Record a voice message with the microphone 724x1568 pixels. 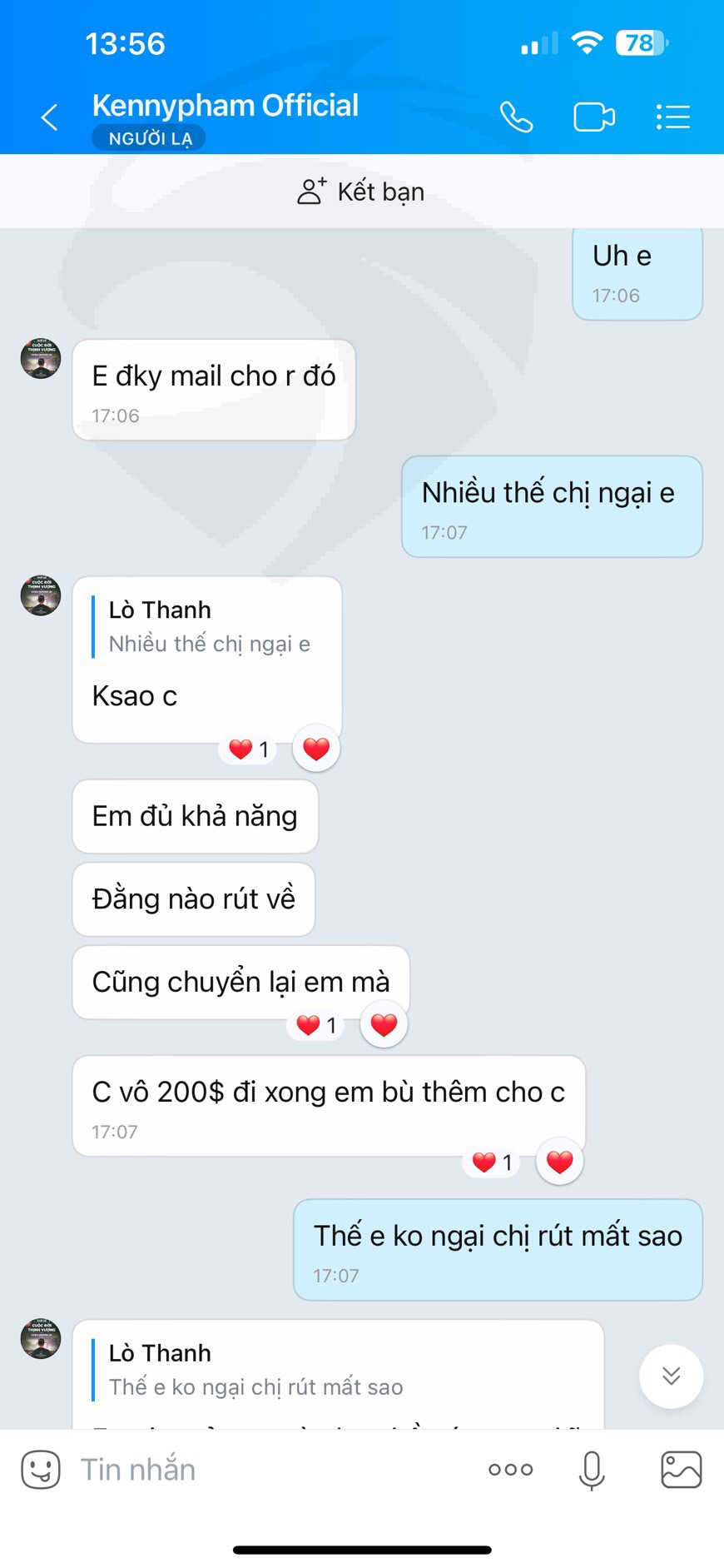click(x=592, y=1470)
